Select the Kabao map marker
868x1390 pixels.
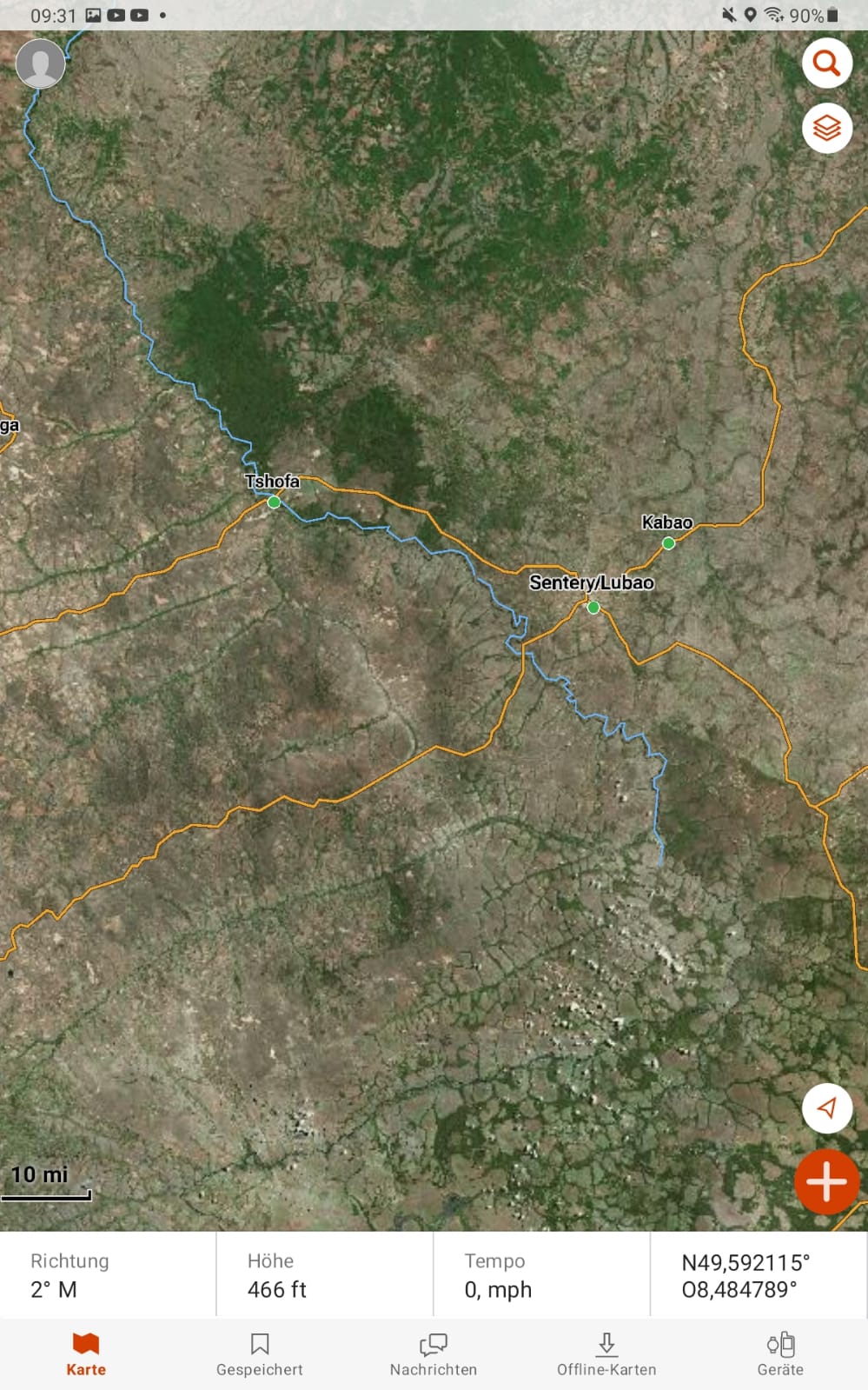[668, 543]
